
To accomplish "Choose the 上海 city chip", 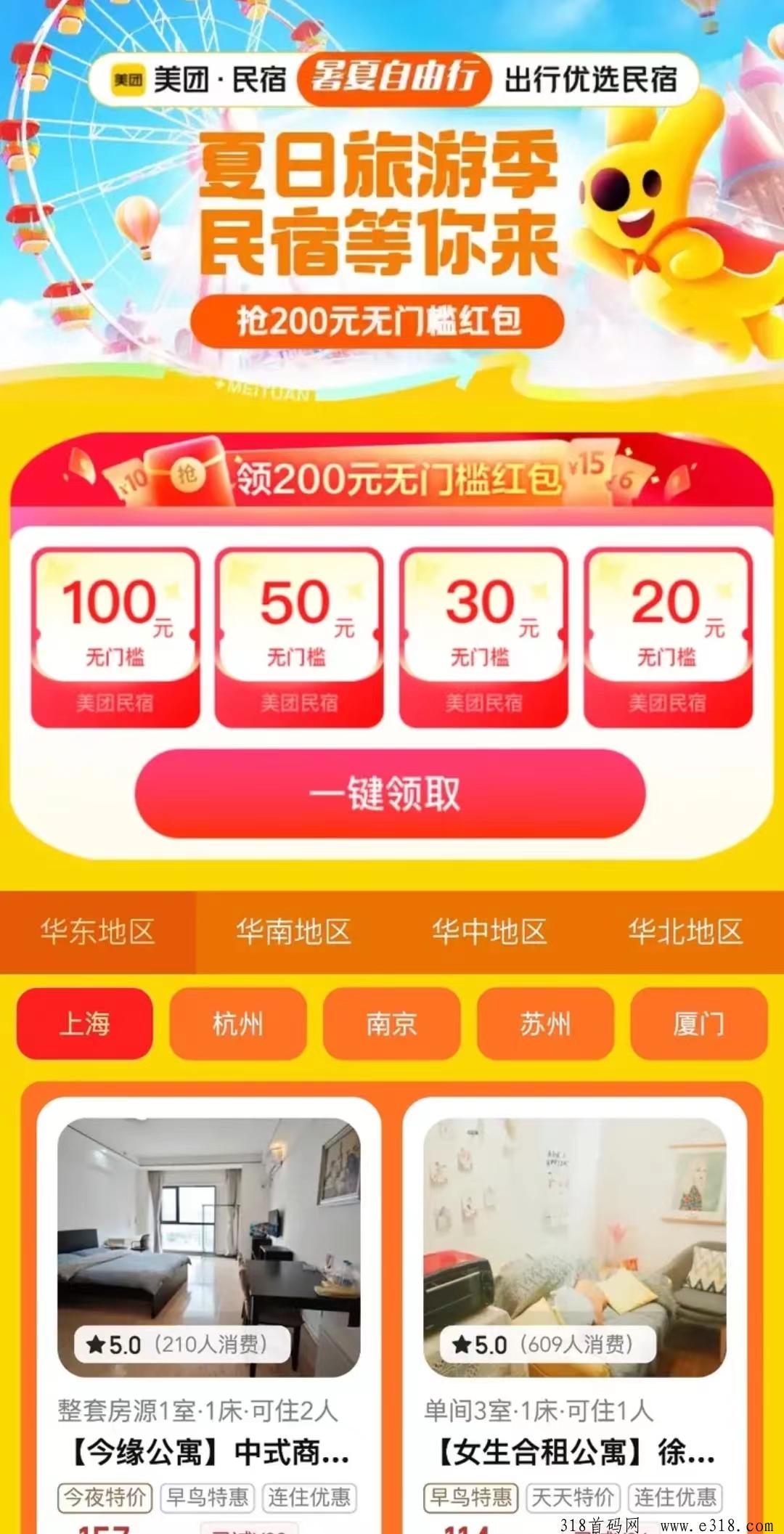I will click(x=85, y=1024).
